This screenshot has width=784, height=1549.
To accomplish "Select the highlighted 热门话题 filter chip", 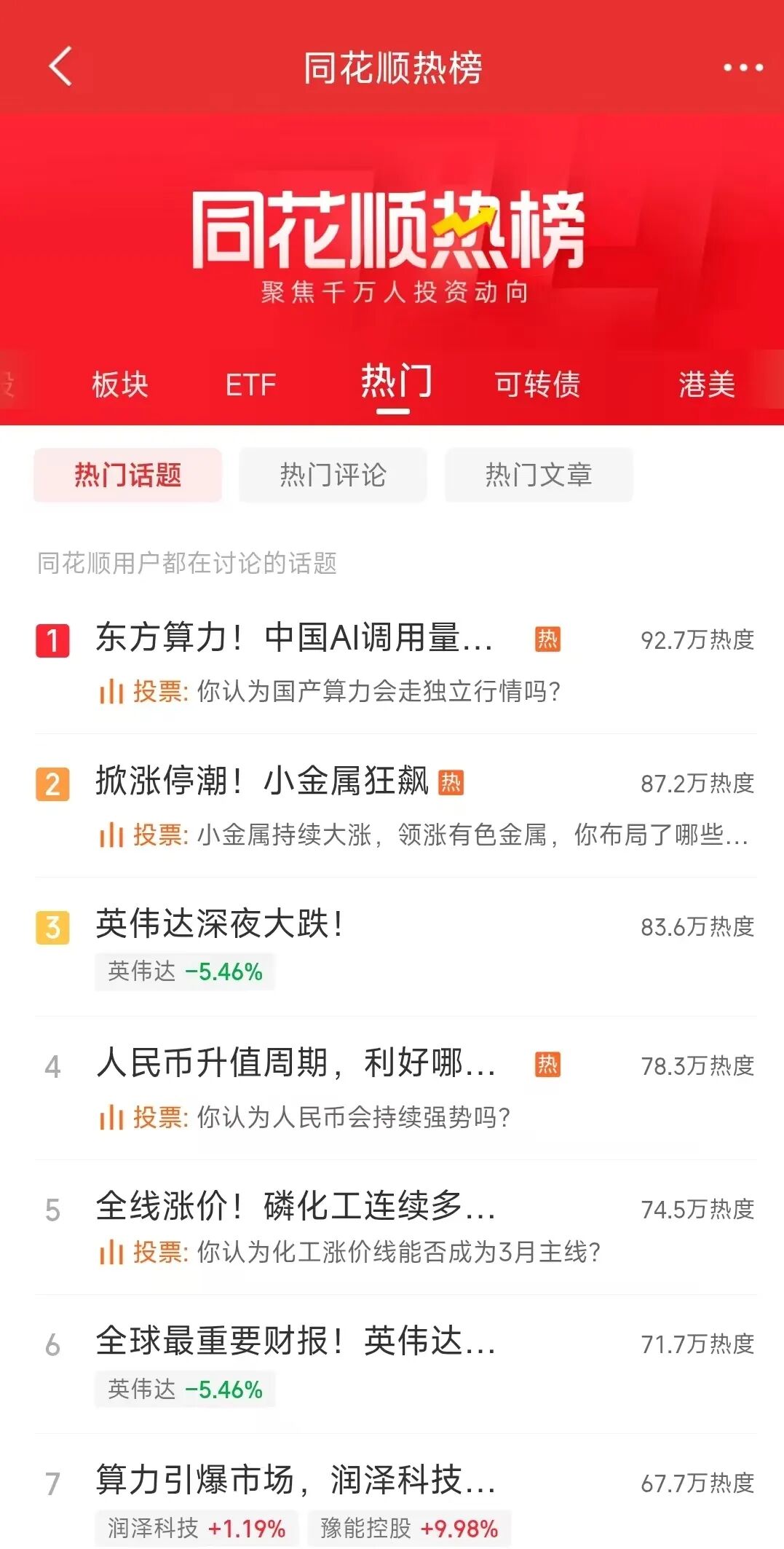I will (x=127, y=474).
